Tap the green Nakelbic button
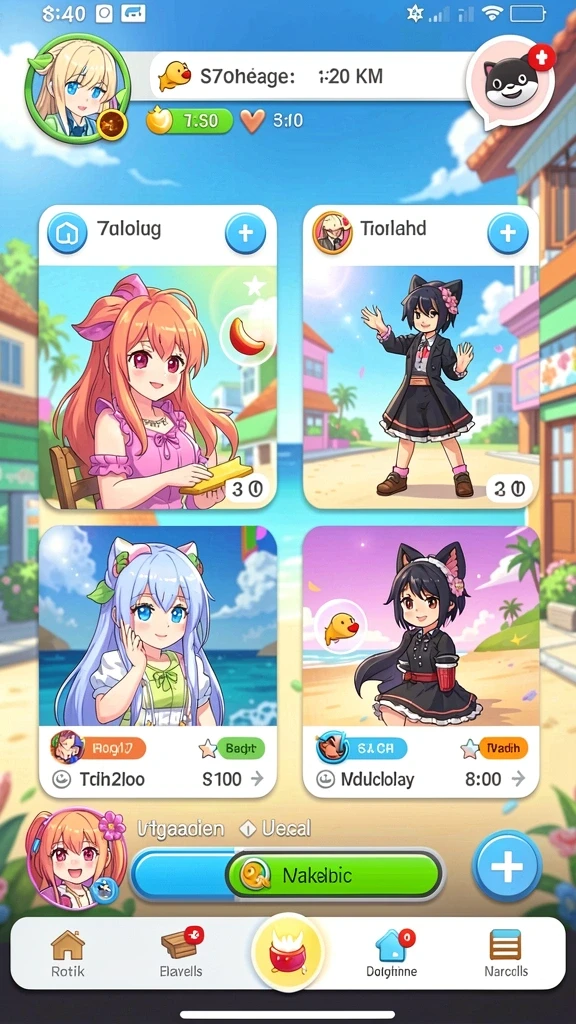The image size is (576, 1024). tap(334, 875)
